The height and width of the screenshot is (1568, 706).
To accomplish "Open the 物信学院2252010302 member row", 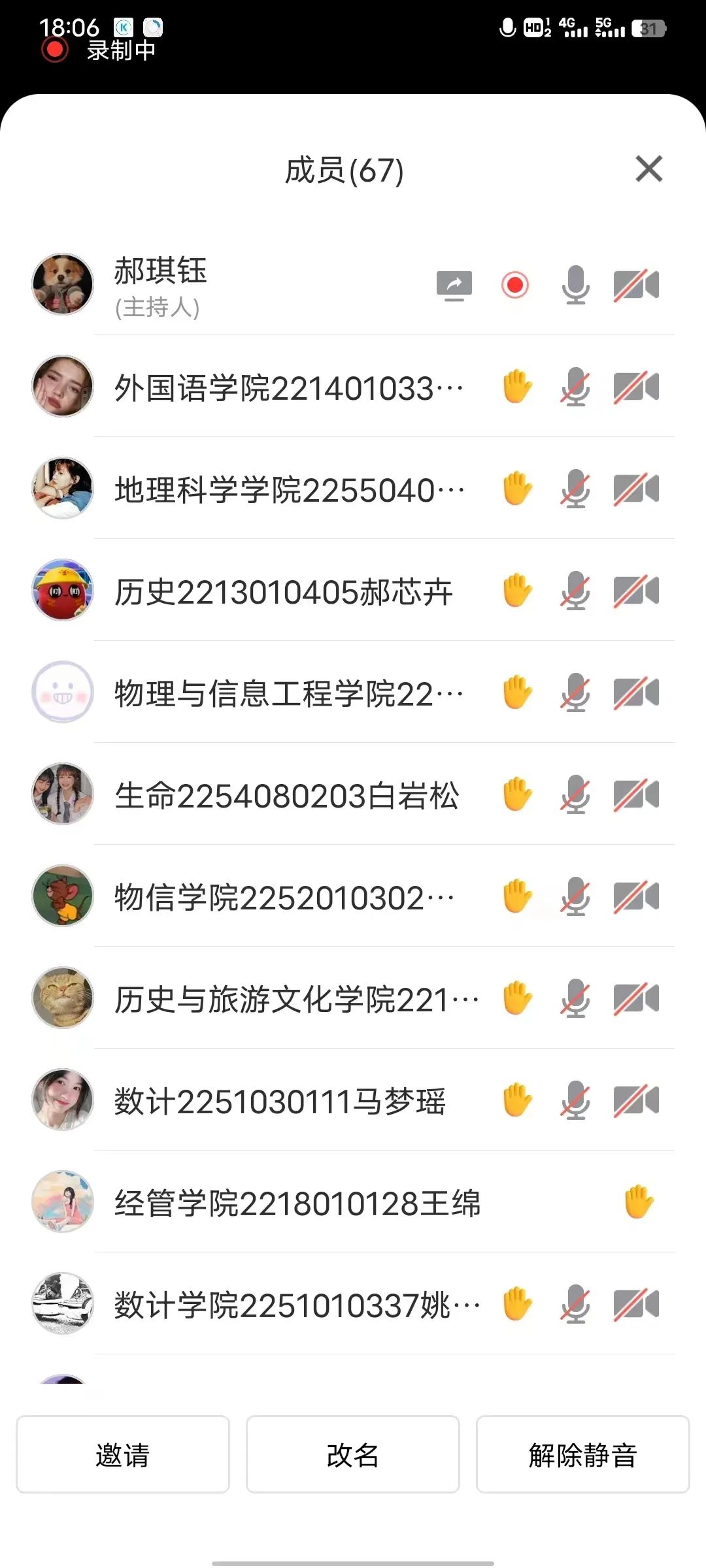I will 284,898.
